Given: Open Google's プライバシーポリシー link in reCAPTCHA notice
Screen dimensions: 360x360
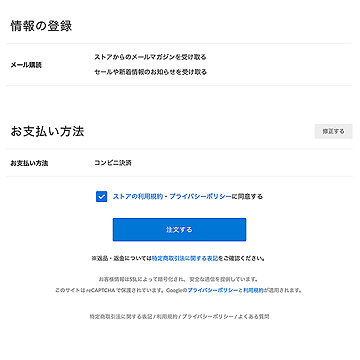Looking at the screenshot, I should pos(213,290).
